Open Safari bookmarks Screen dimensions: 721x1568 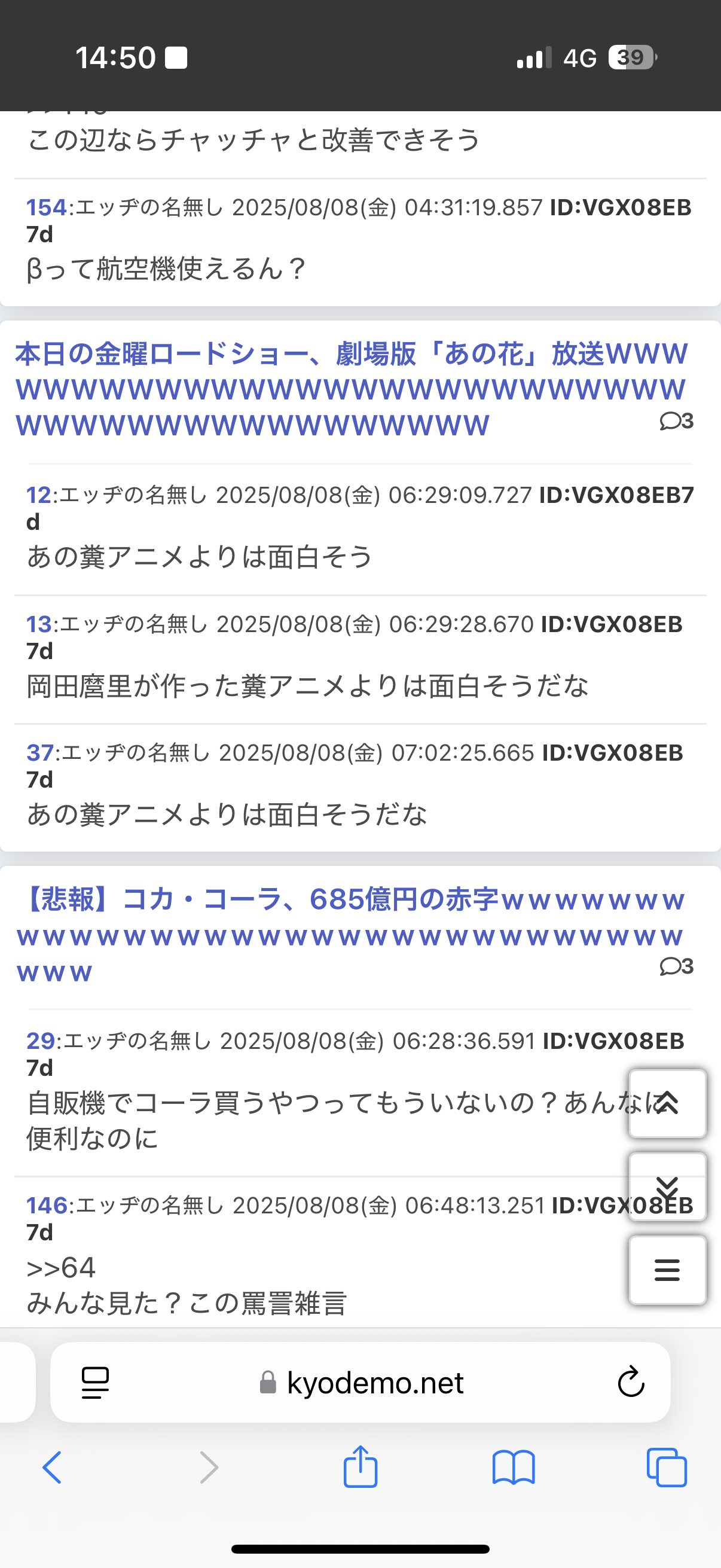coord(514,1468)
